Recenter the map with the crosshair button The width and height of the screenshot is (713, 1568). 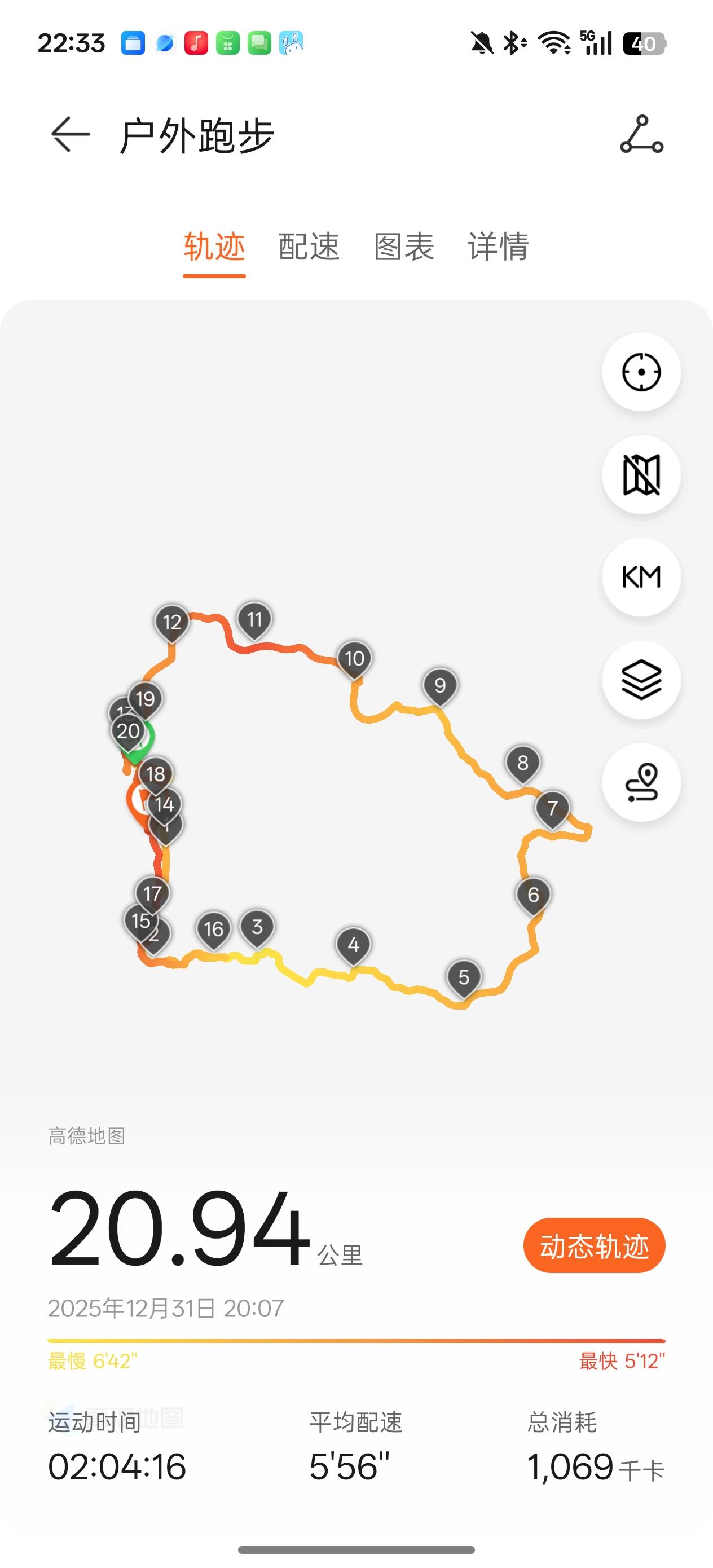(641, 372)
